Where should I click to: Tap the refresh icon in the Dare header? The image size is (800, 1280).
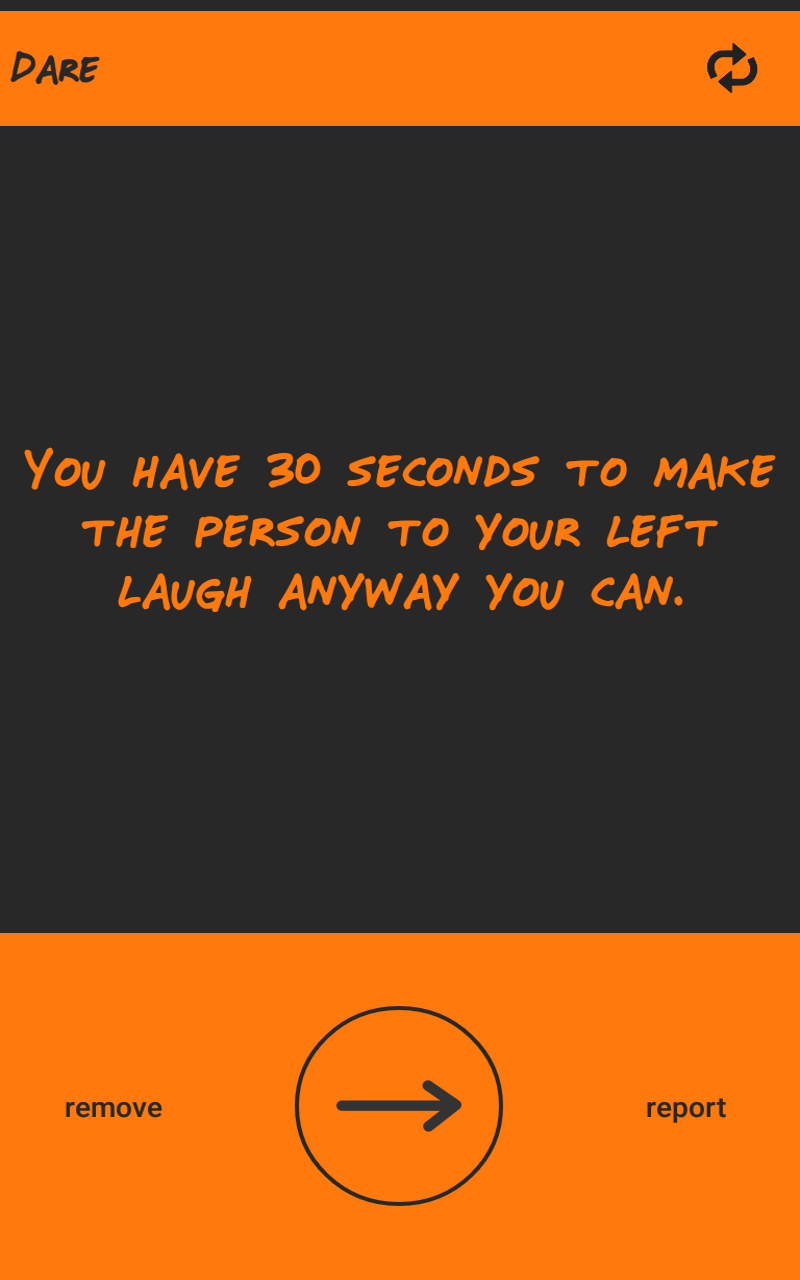[x=732, y=68]
